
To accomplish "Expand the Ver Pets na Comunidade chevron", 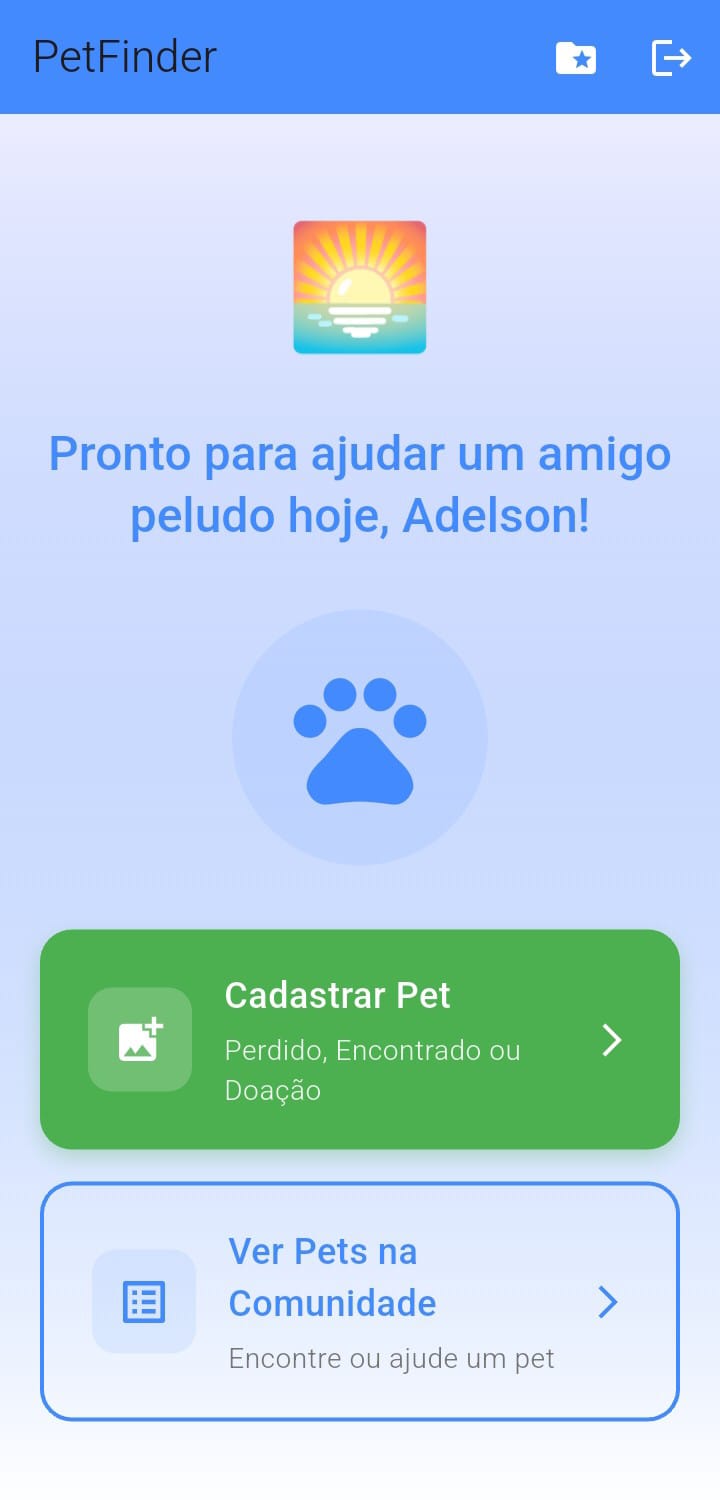I will click(x=607, y=1301).
